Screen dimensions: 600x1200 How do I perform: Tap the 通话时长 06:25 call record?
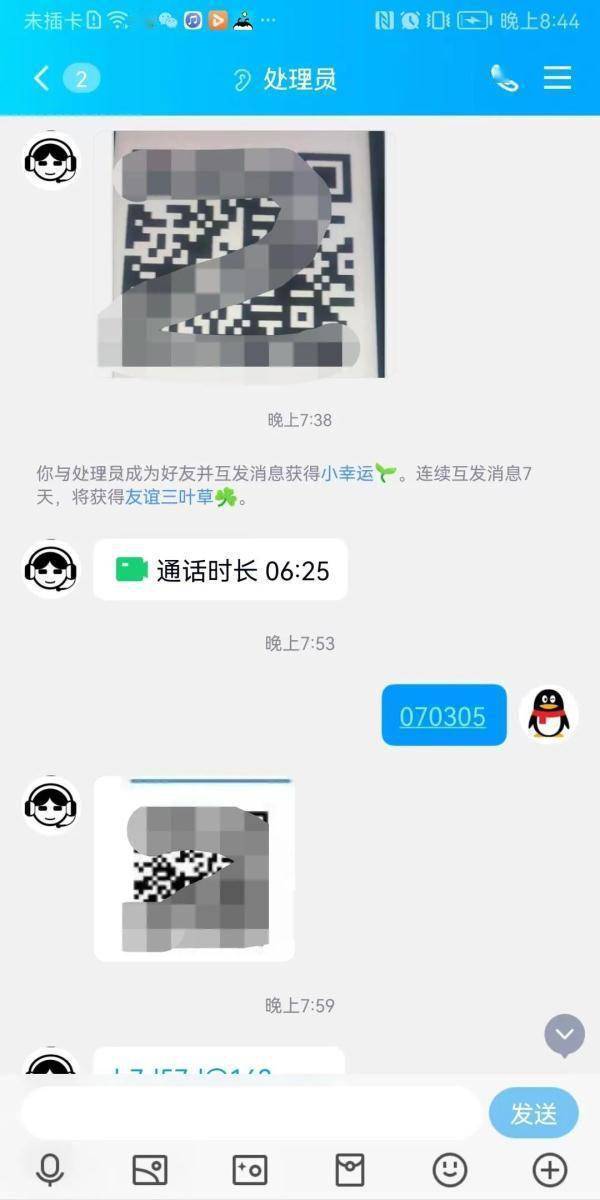(x=221, y=570)
